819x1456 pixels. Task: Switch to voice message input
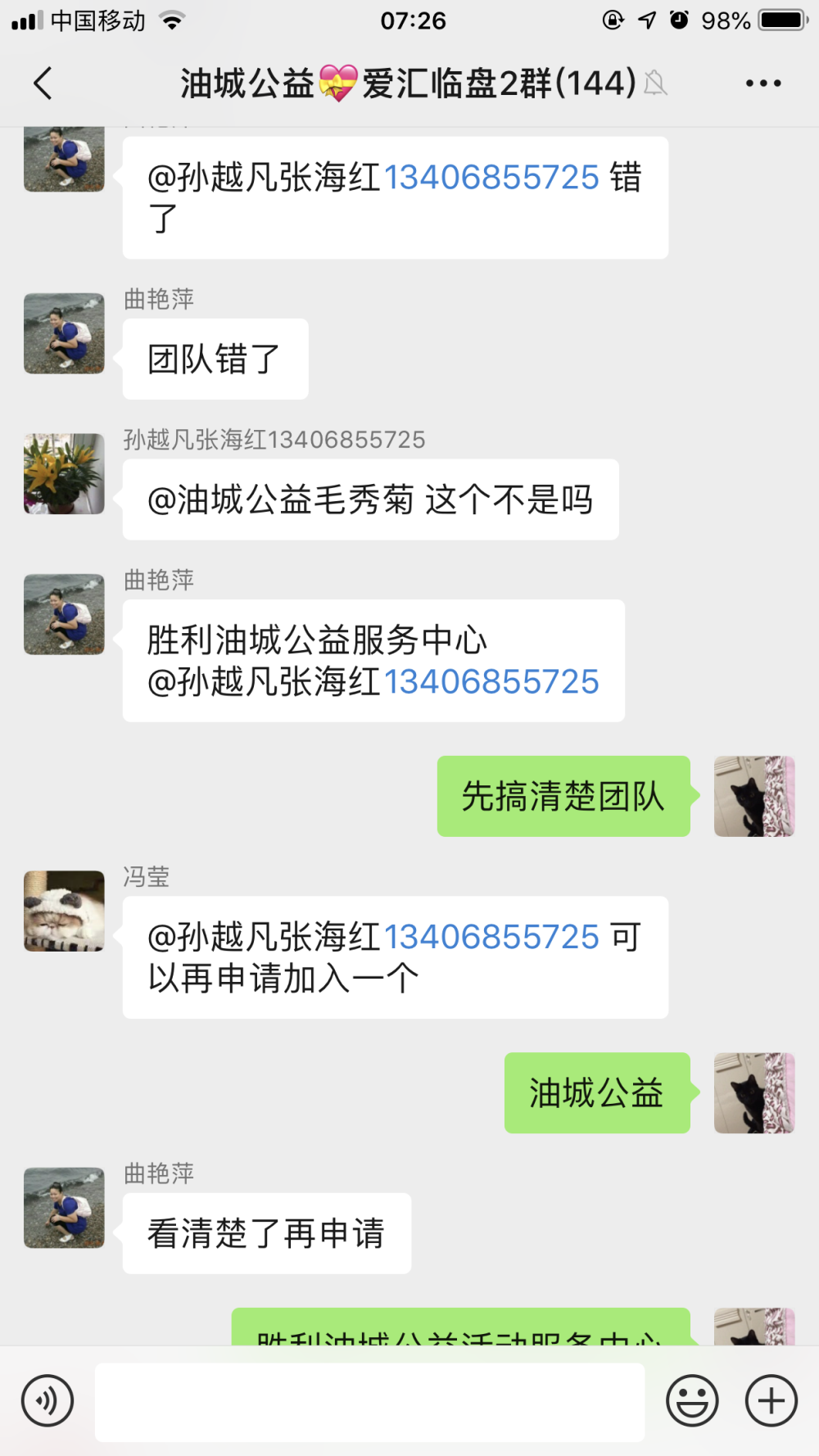tap(48, 1400)
